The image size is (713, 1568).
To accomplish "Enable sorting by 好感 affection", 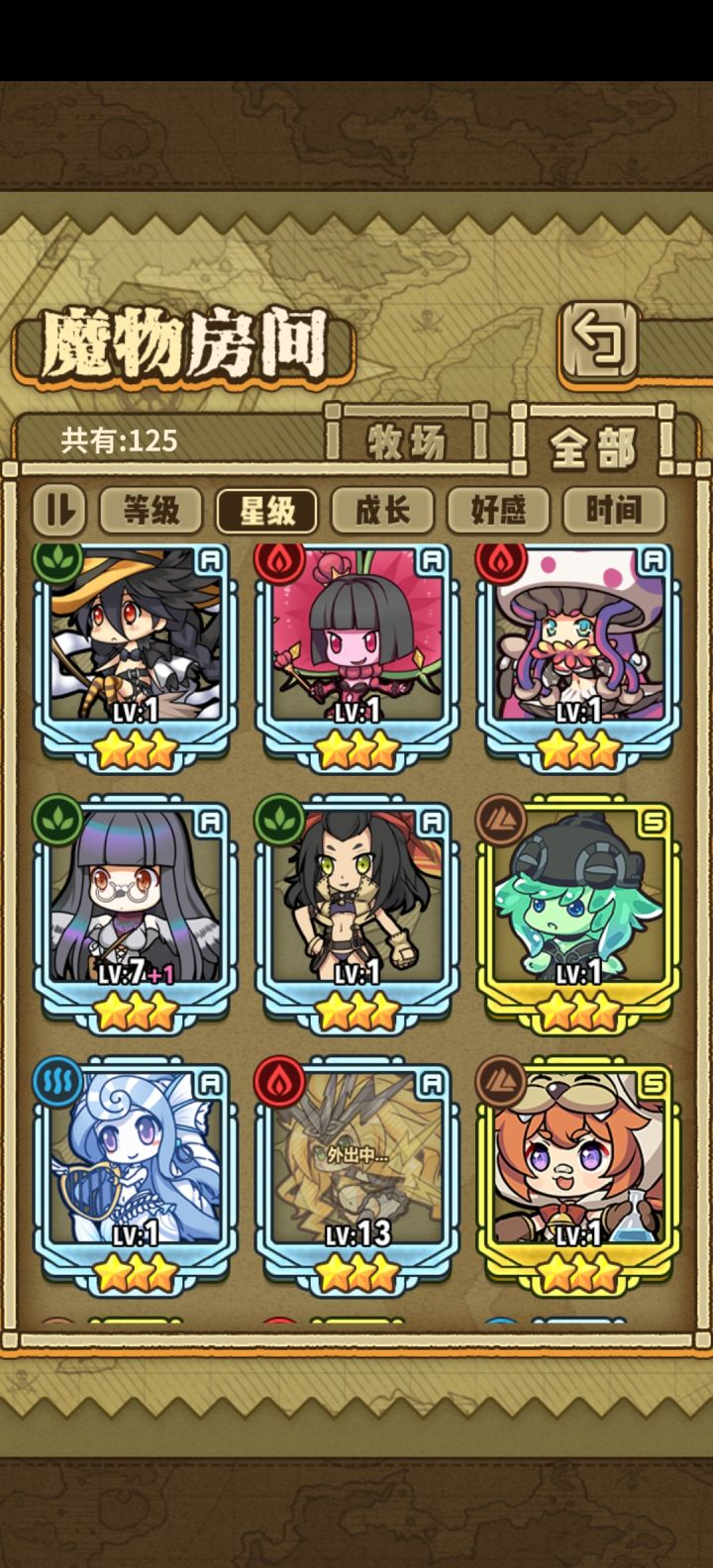I will click(498, 509).
